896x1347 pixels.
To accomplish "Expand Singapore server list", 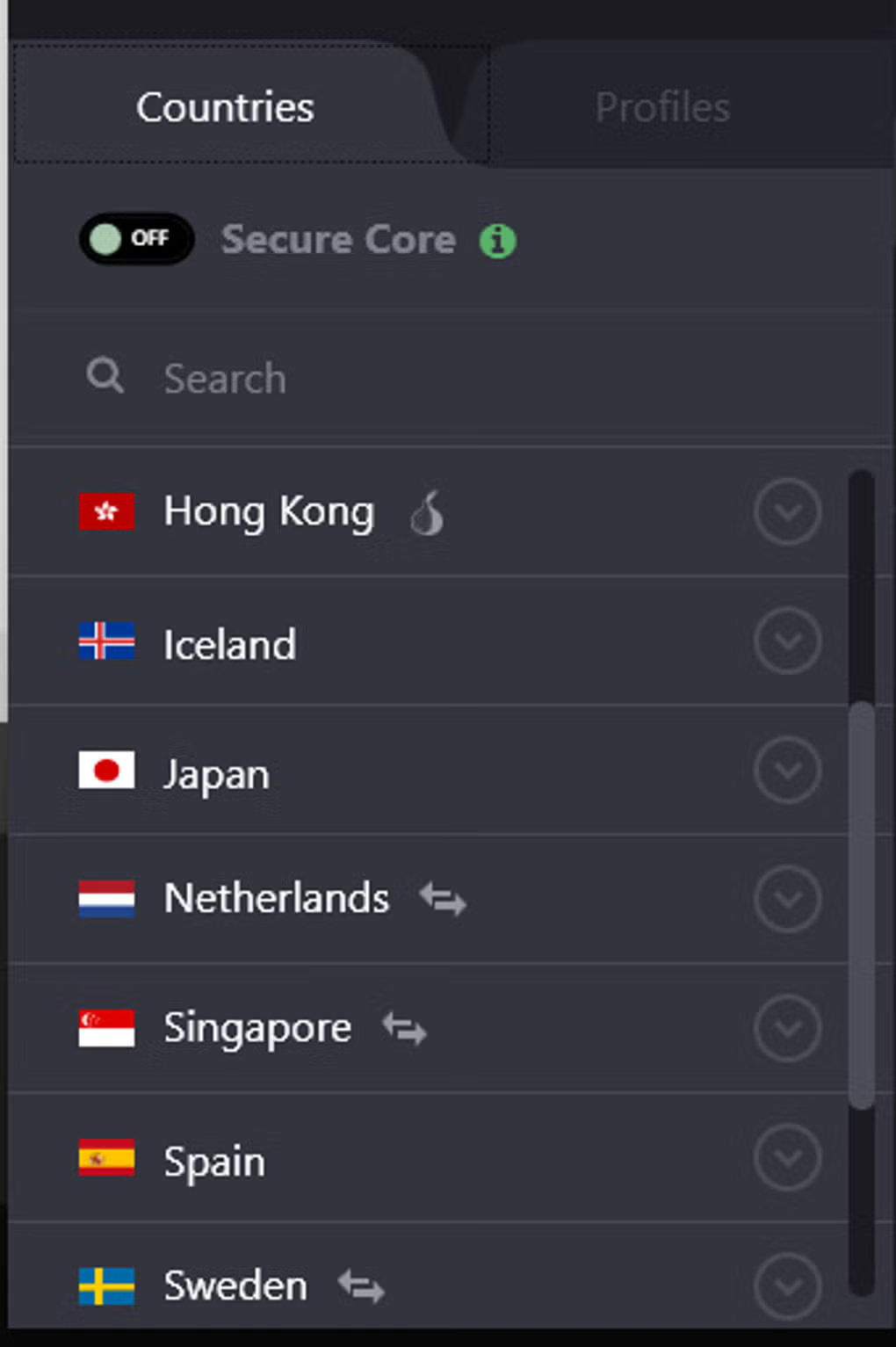I will click(787, 1027).
